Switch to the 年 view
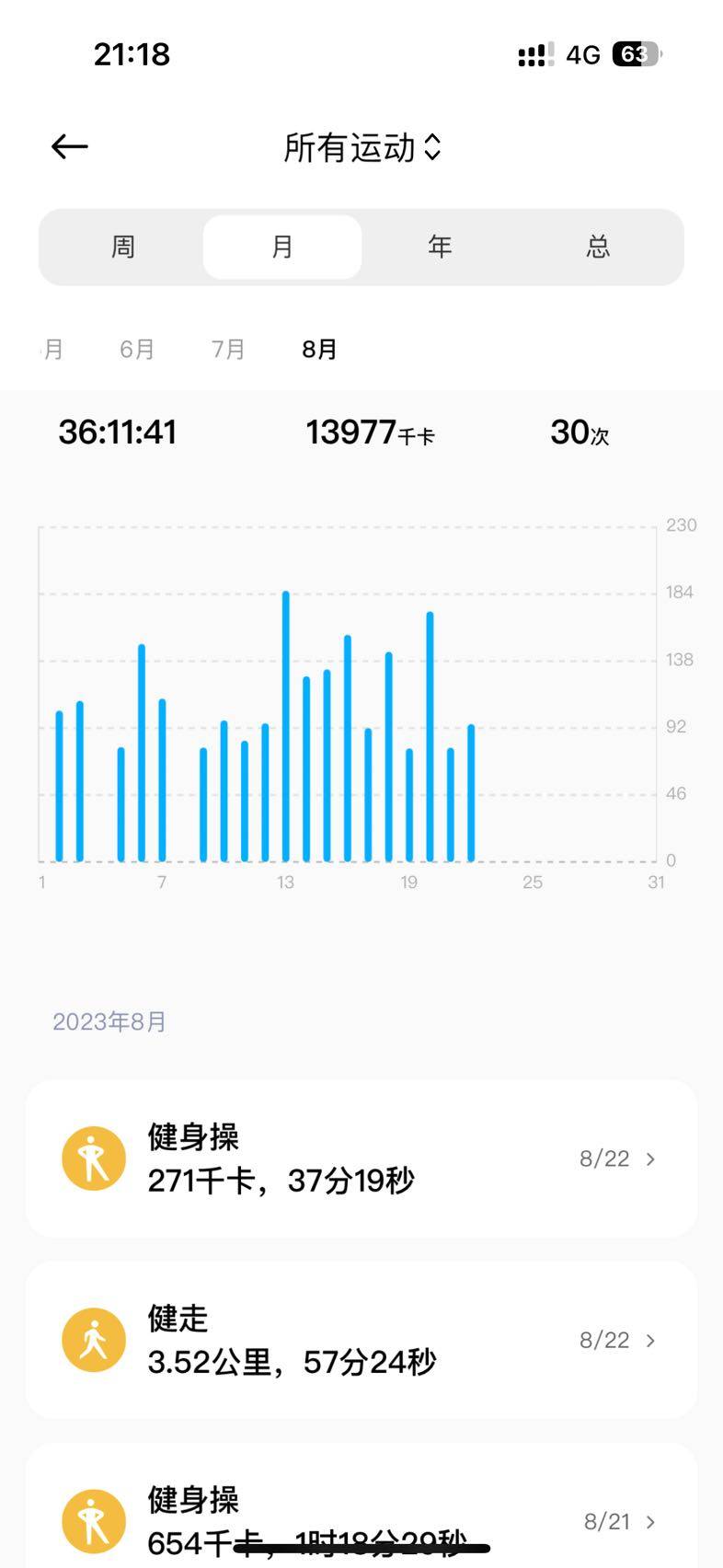This screenshot has height=1568, width=723. click(440, 247)
